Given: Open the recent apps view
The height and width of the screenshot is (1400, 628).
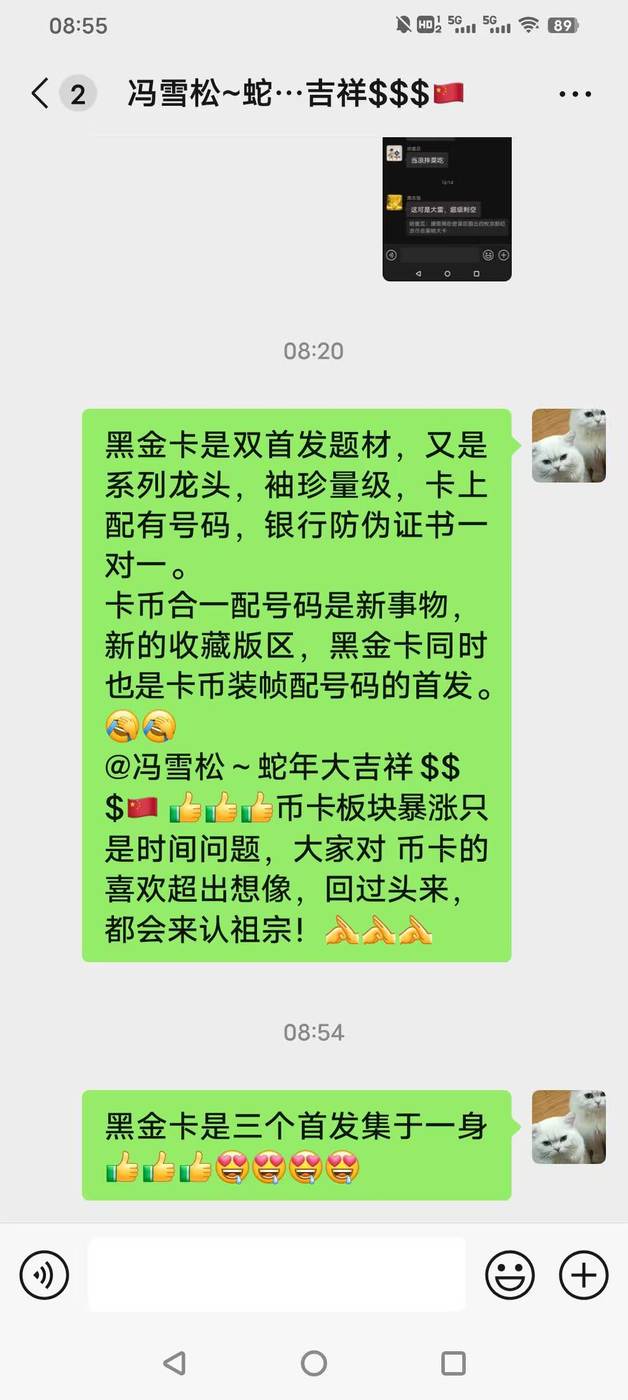Looking at the screenshot, I should point(453,1363).
